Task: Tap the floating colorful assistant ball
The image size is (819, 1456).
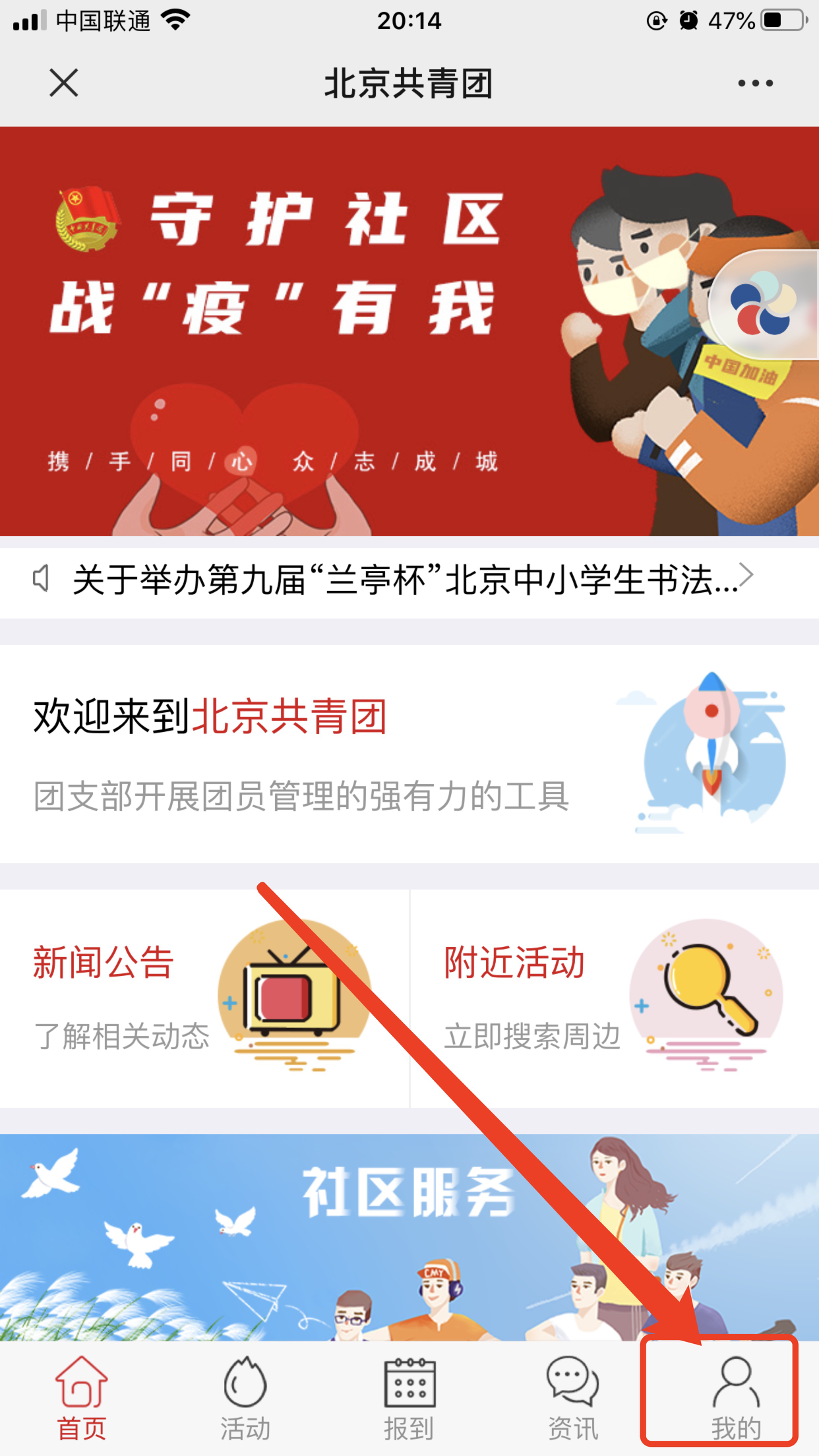Action: (764, 306)
